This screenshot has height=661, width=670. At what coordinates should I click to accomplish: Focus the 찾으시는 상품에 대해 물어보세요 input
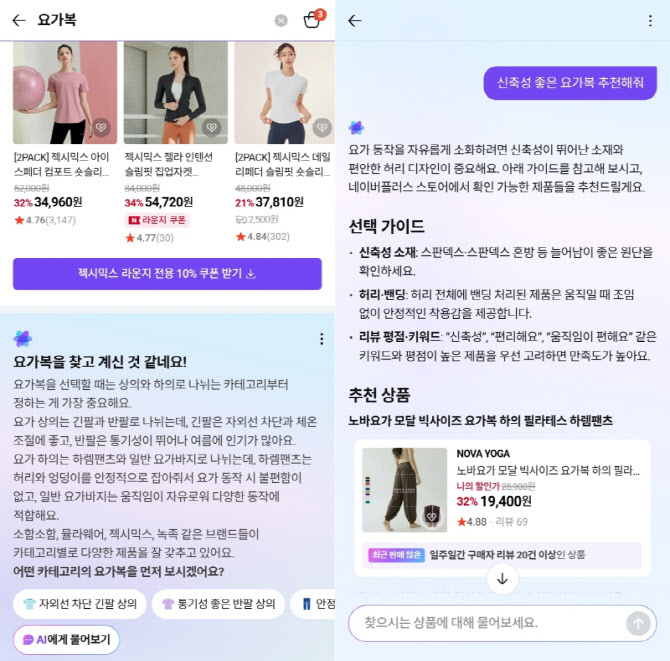click(485, 622)
